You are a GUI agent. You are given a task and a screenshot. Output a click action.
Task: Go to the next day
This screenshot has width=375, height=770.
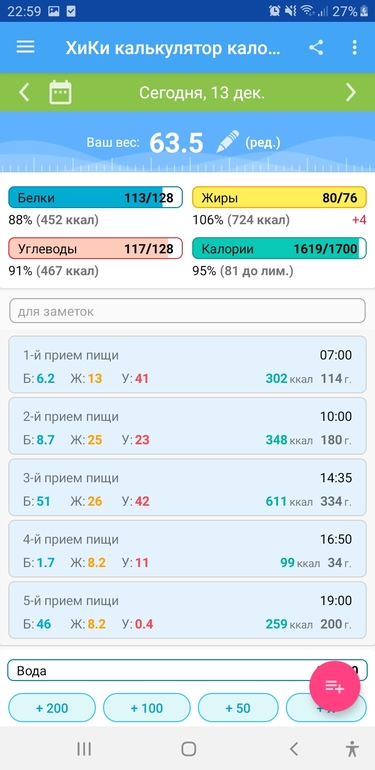(350, 92)
